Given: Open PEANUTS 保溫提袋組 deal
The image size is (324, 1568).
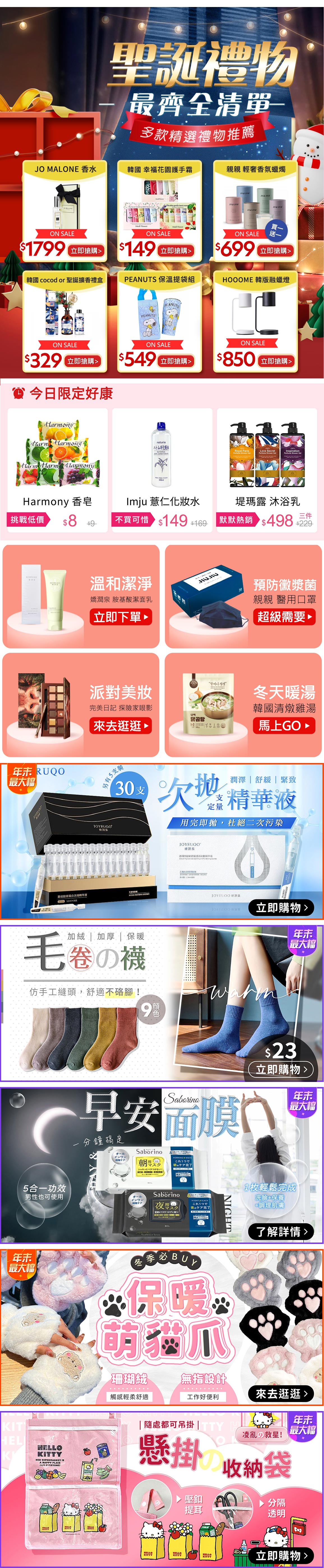Looking at the screenshot, I should point(176,361).
